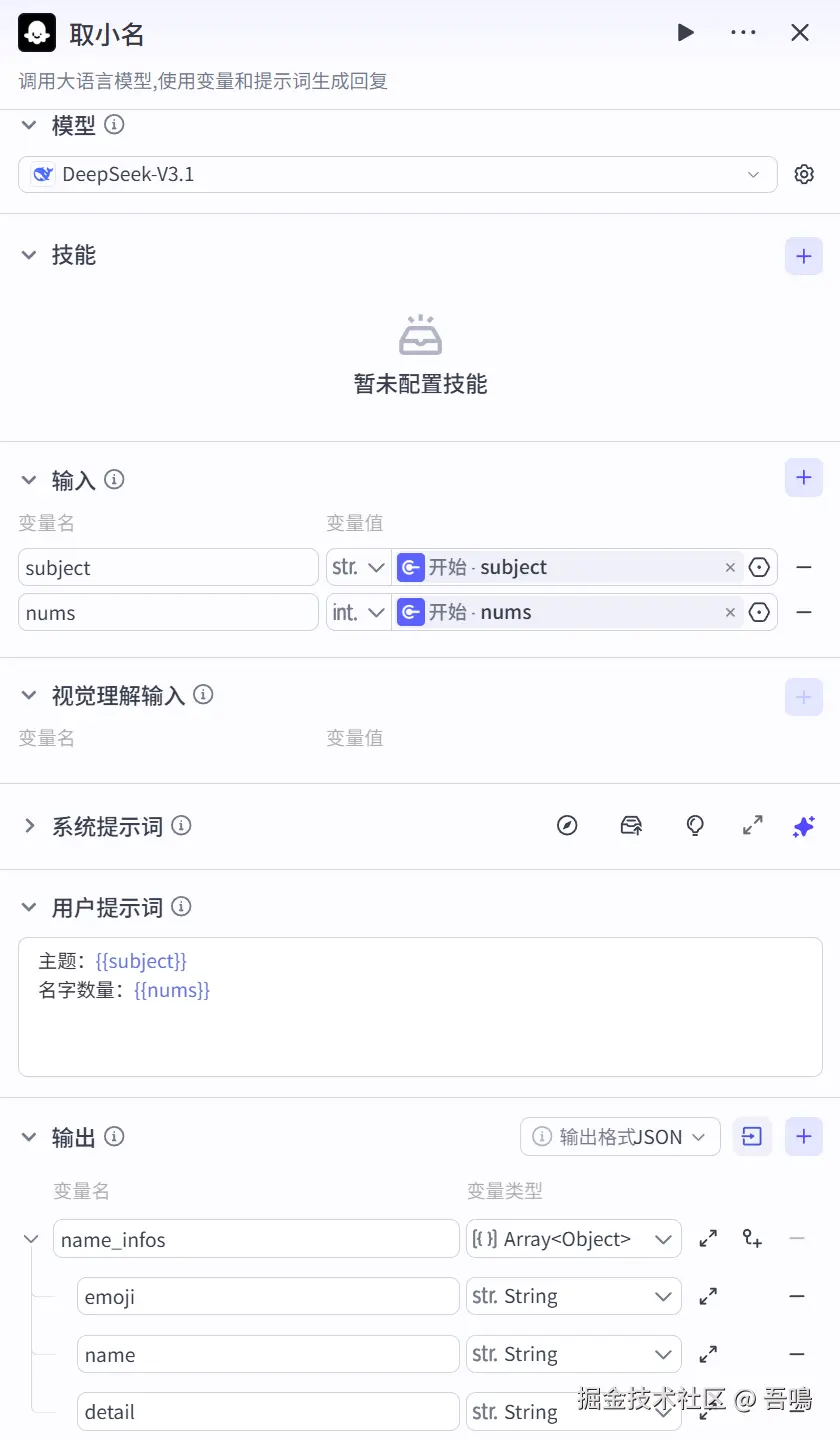840x1440 pixels.
Task: Open the 输出格式JSON dropdown
Action: point(620,1136)
